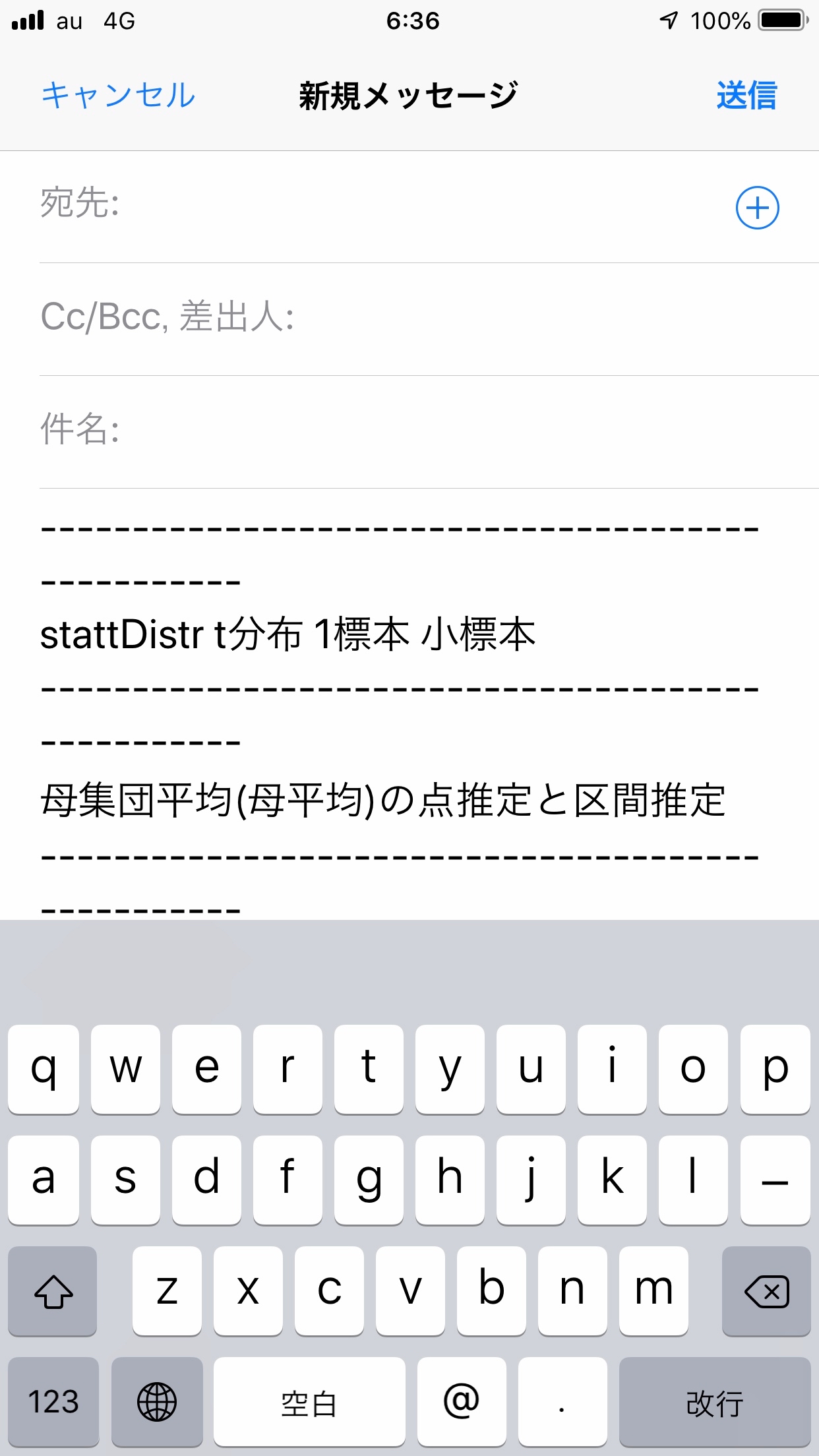Select the 件名 subject field
The image size is (819, 1456).
coord(429,432)
